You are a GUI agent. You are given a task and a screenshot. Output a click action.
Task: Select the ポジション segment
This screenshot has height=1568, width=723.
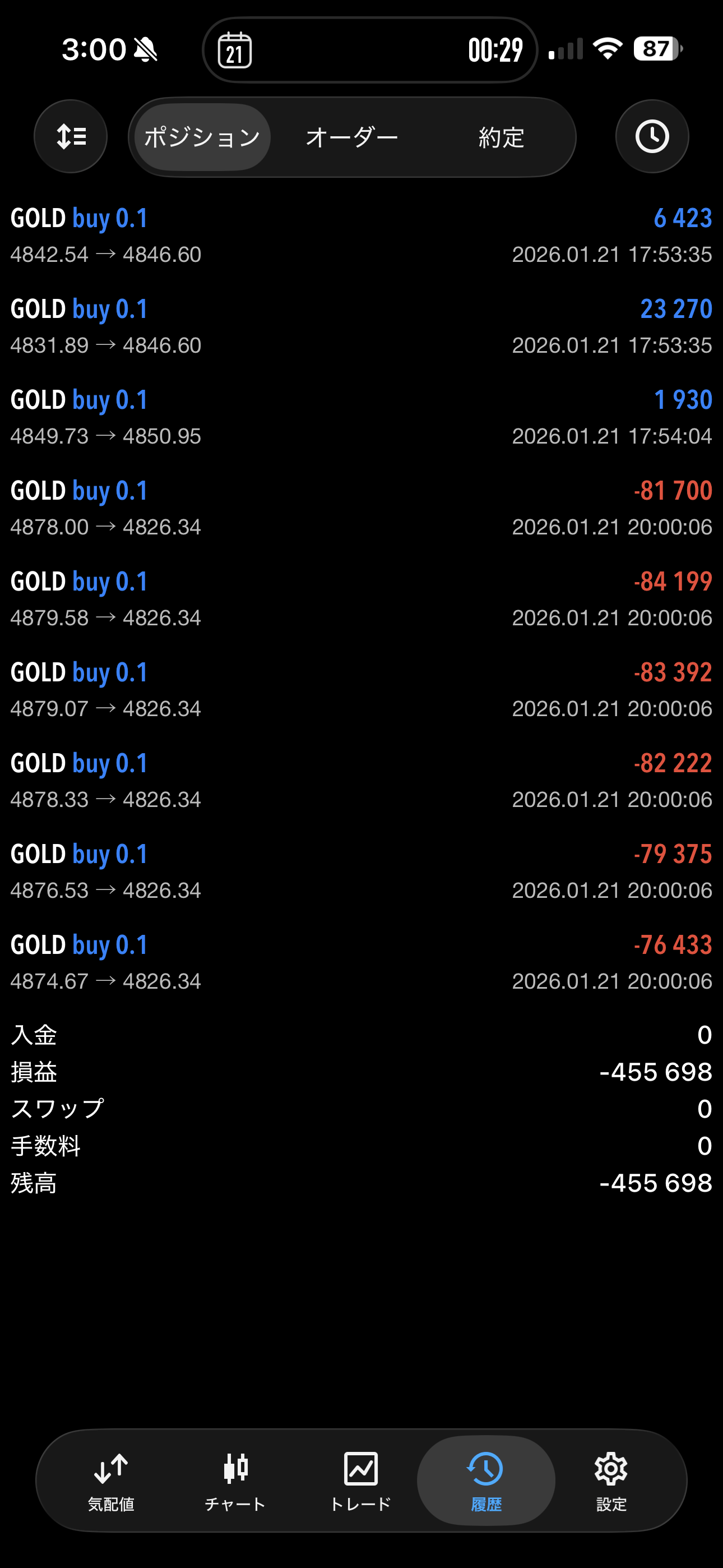(x=202, y=137)
